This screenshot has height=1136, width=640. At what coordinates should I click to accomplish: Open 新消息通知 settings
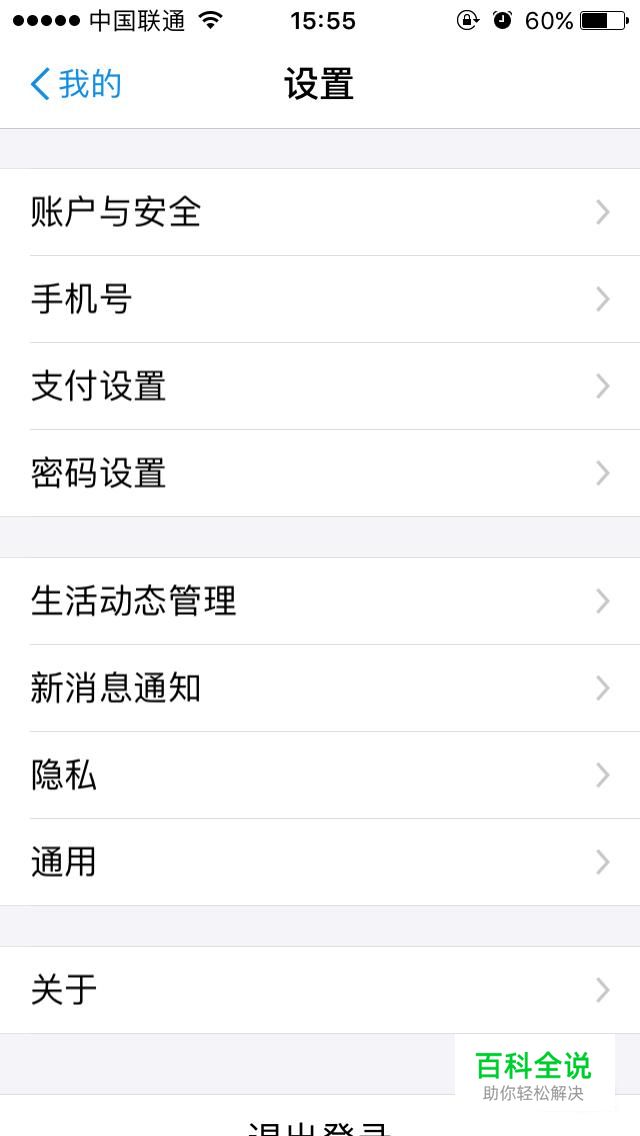tap(320, 688)
